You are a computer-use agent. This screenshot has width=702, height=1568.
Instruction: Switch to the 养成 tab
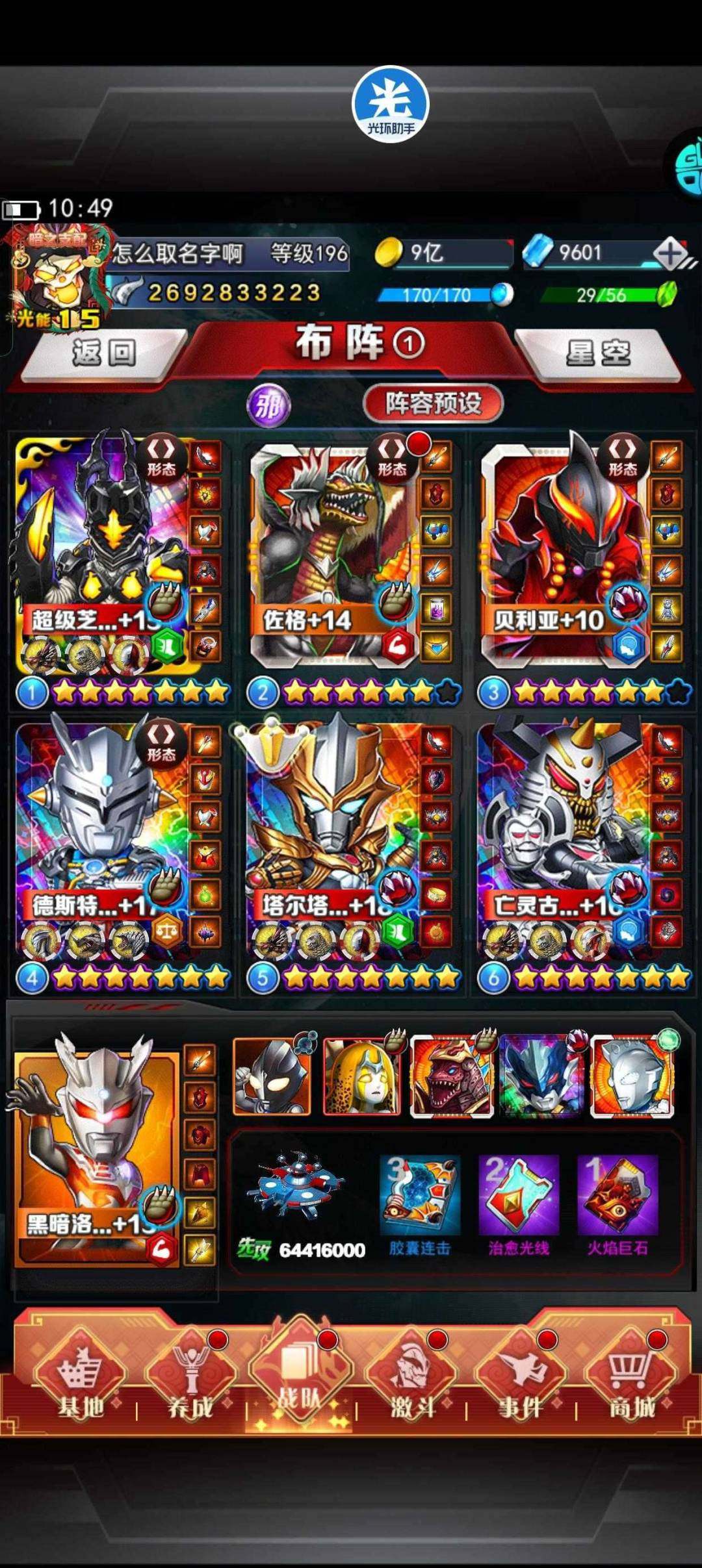click(x=190, y=1384)
